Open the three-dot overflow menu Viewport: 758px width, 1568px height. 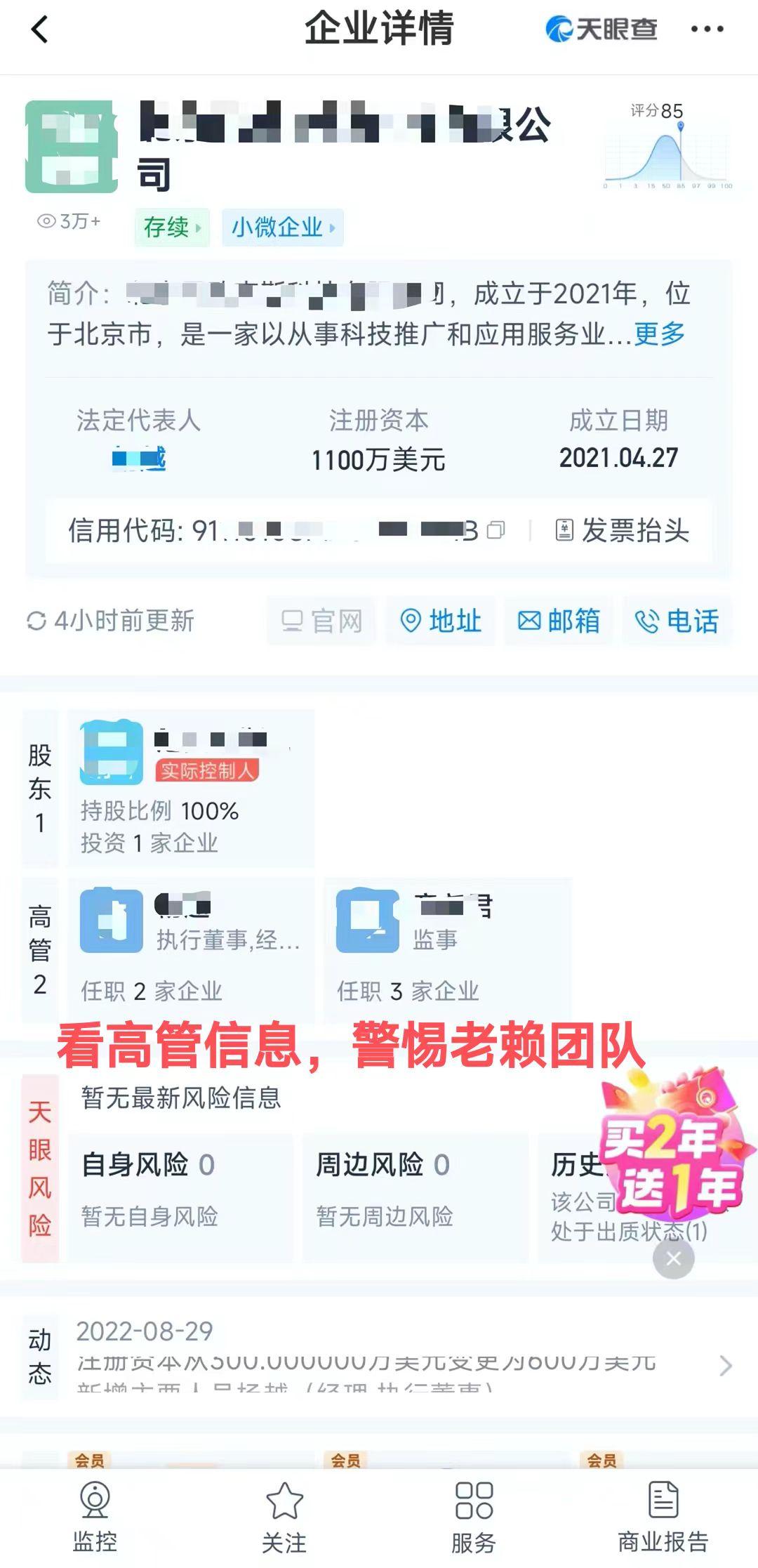707,29
